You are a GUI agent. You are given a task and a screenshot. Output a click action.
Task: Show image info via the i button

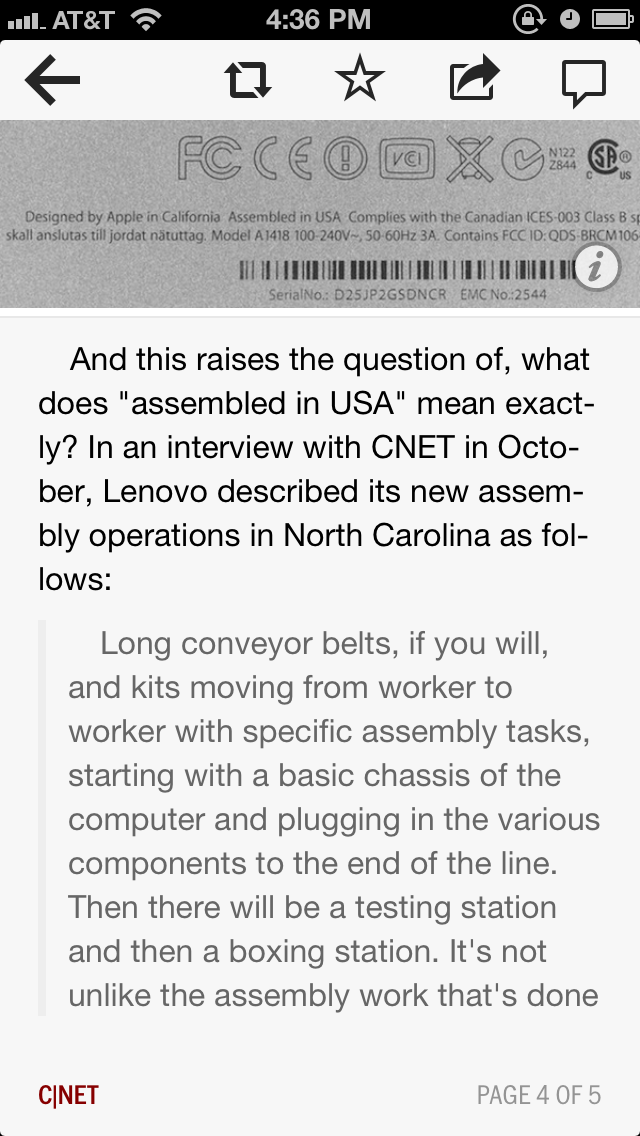[597, 267]
